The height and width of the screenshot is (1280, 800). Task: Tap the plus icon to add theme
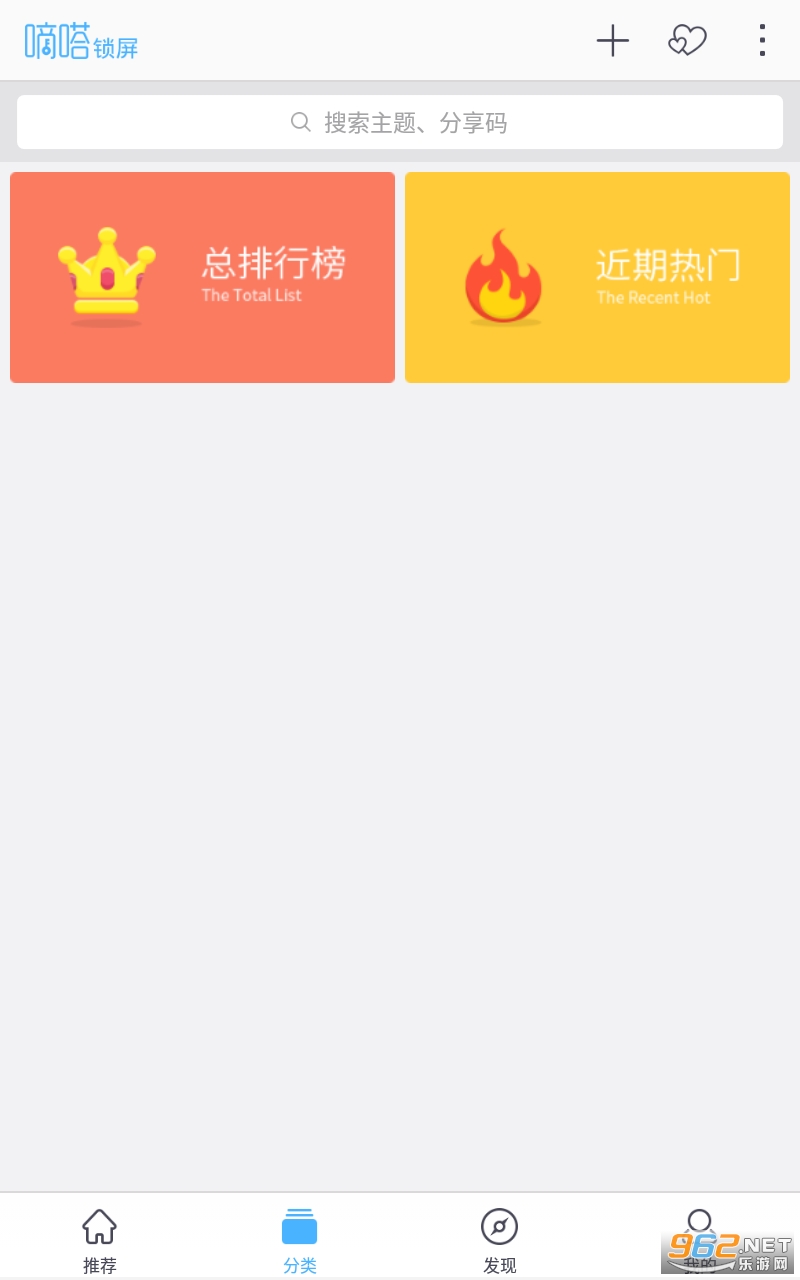pos(612,41)
